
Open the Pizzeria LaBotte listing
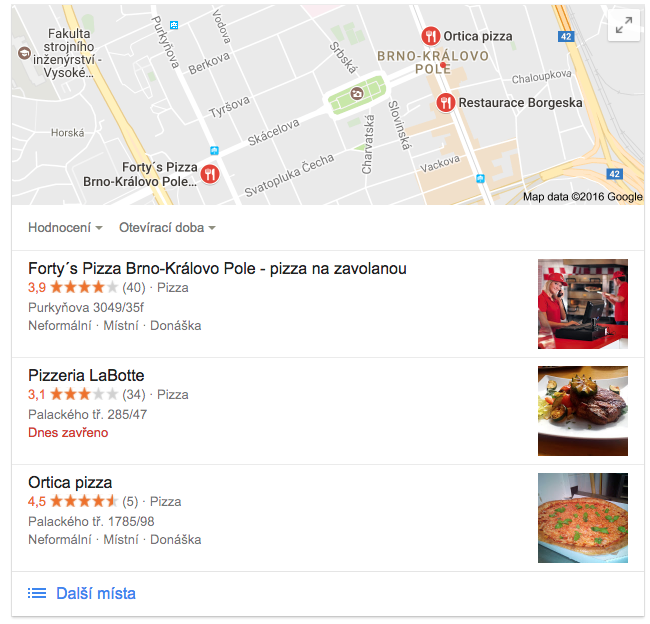[86, 375]
